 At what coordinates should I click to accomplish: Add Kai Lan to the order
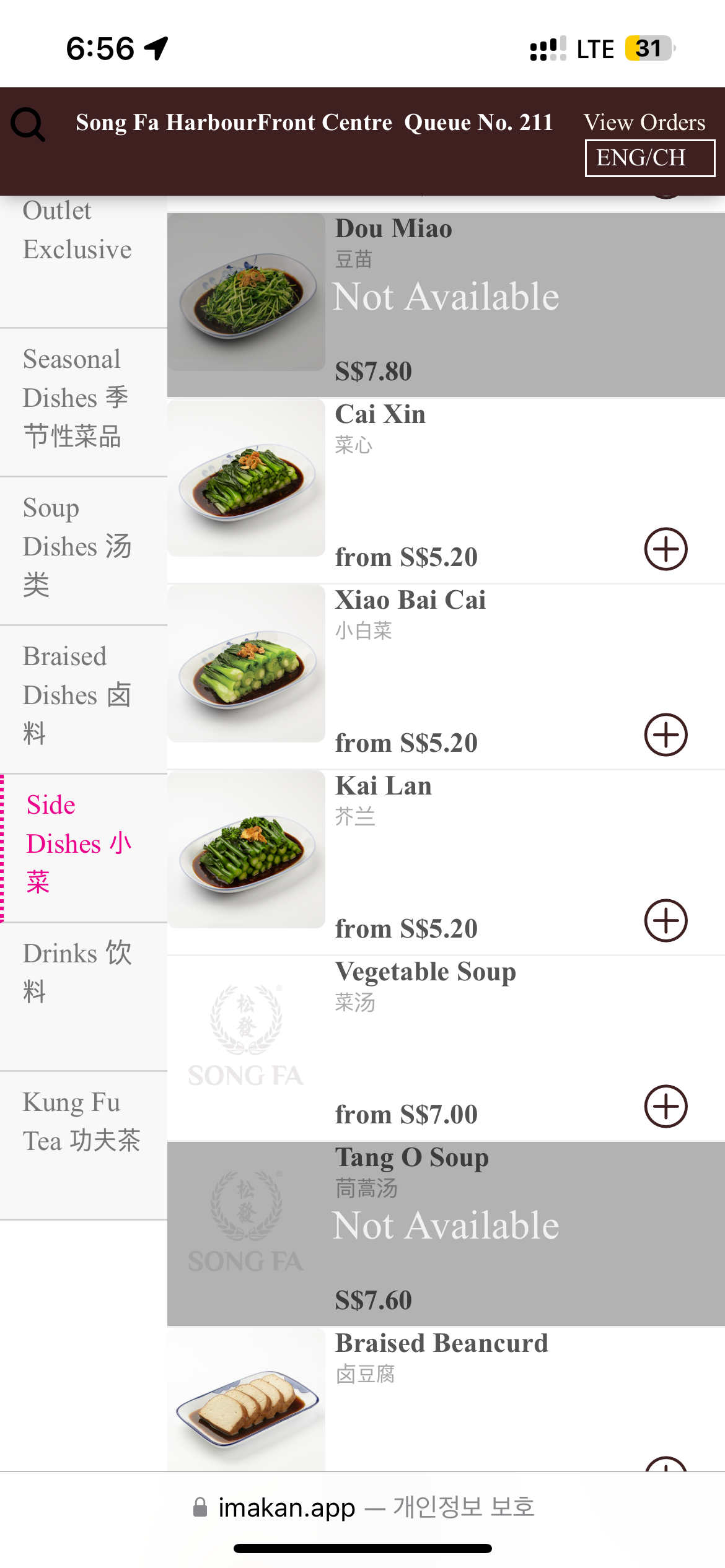(666, 921)
